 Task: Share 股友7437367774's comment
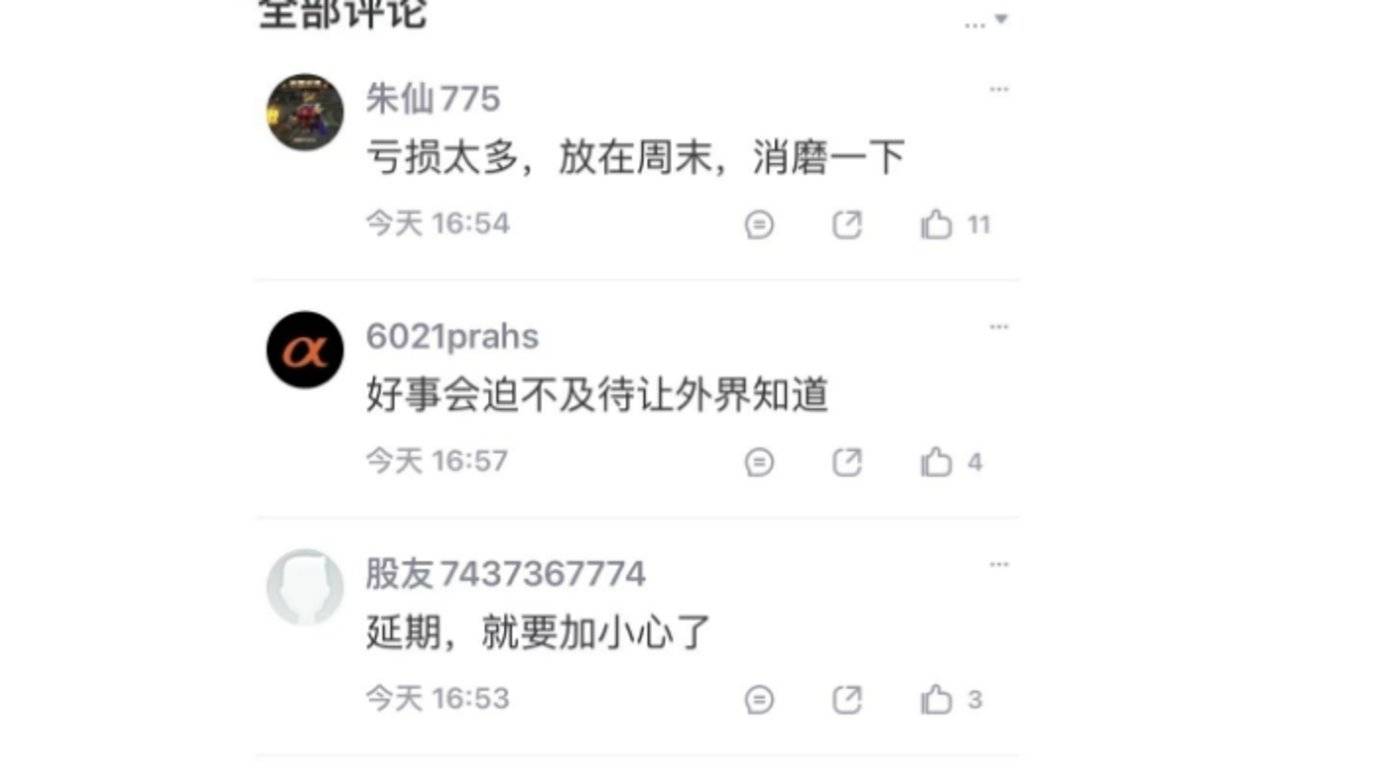click(x=847, y=700)
